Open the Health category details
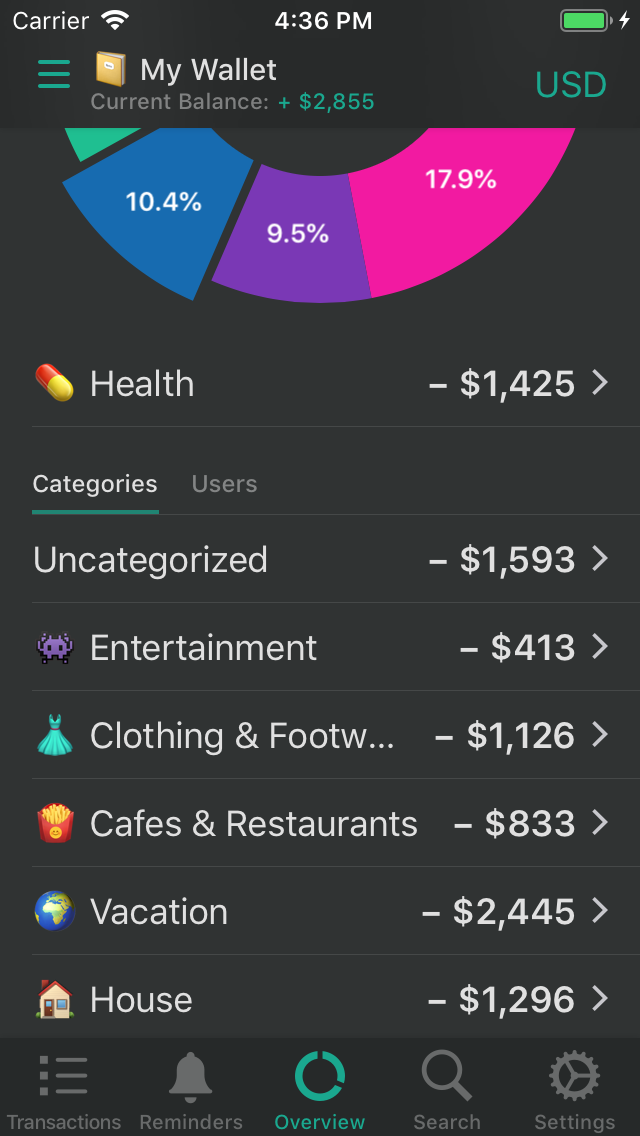 pos(320,384)
